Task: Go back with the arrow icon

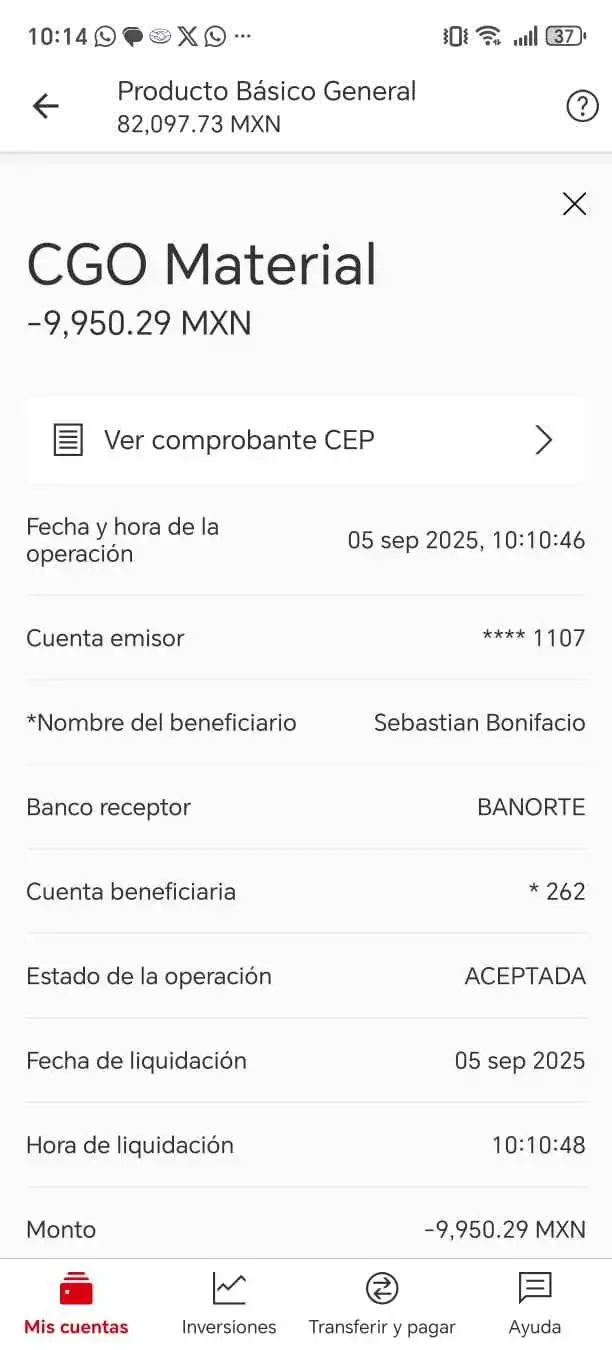Action: (46, 106)
